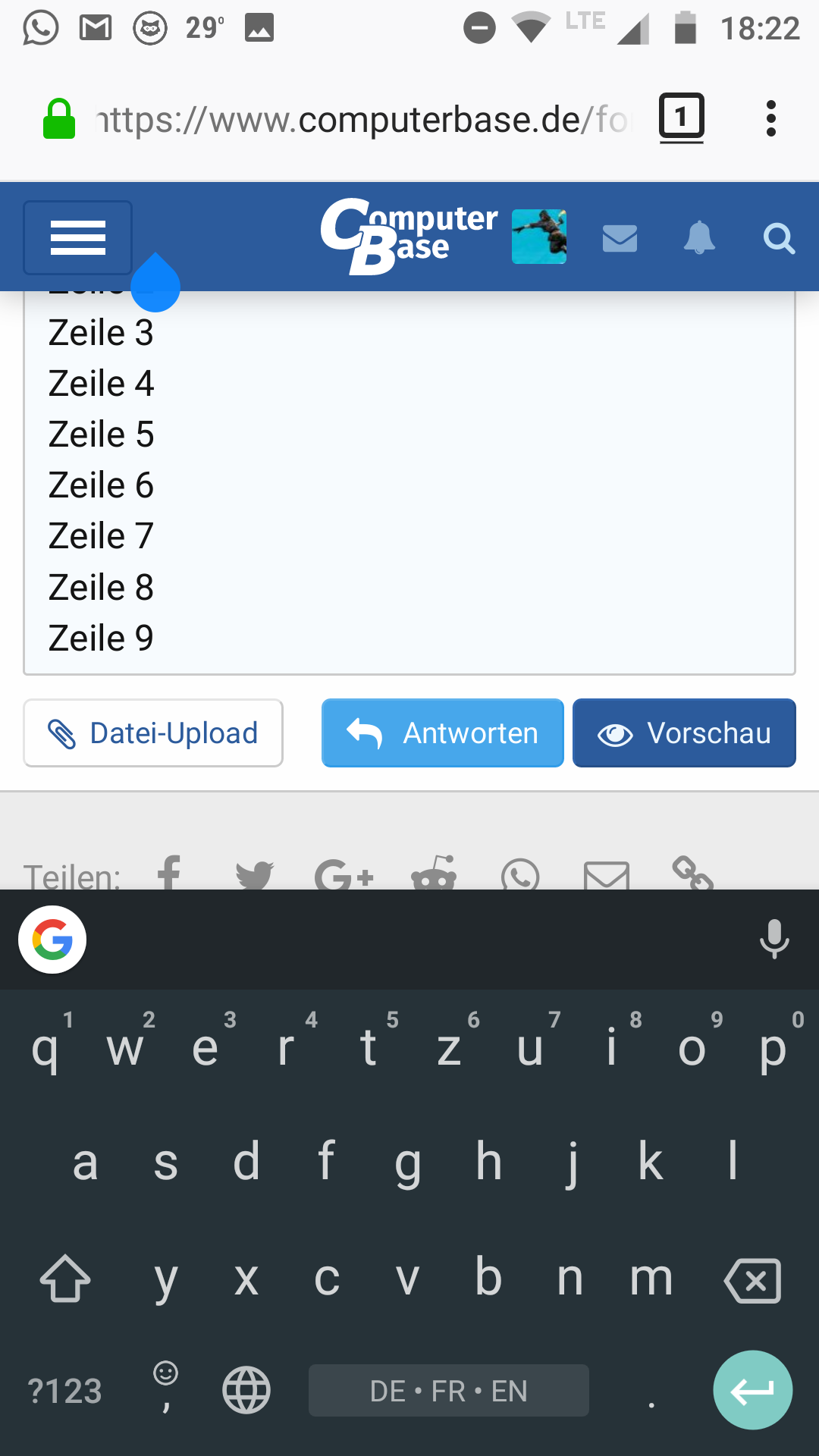The width and height of the screenshot is (819, 1456).
Task: Show post preview with the Vorschau button
Action: 684,733
